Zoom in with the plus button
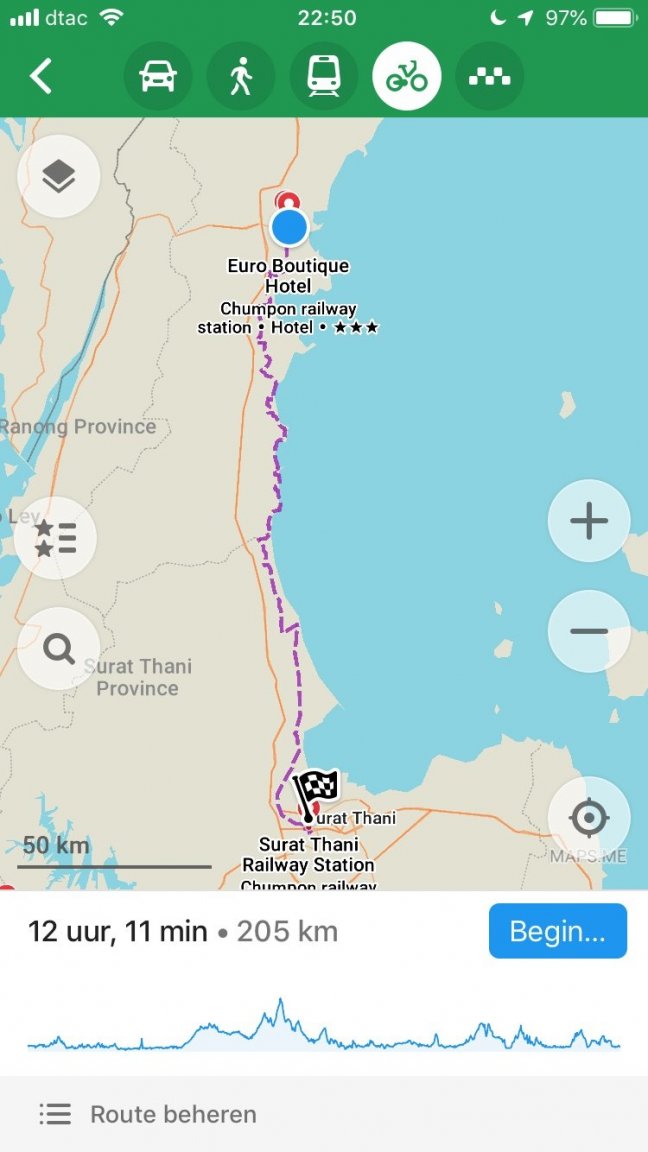This screenshot has height=1152, width=648. point(589,520)
